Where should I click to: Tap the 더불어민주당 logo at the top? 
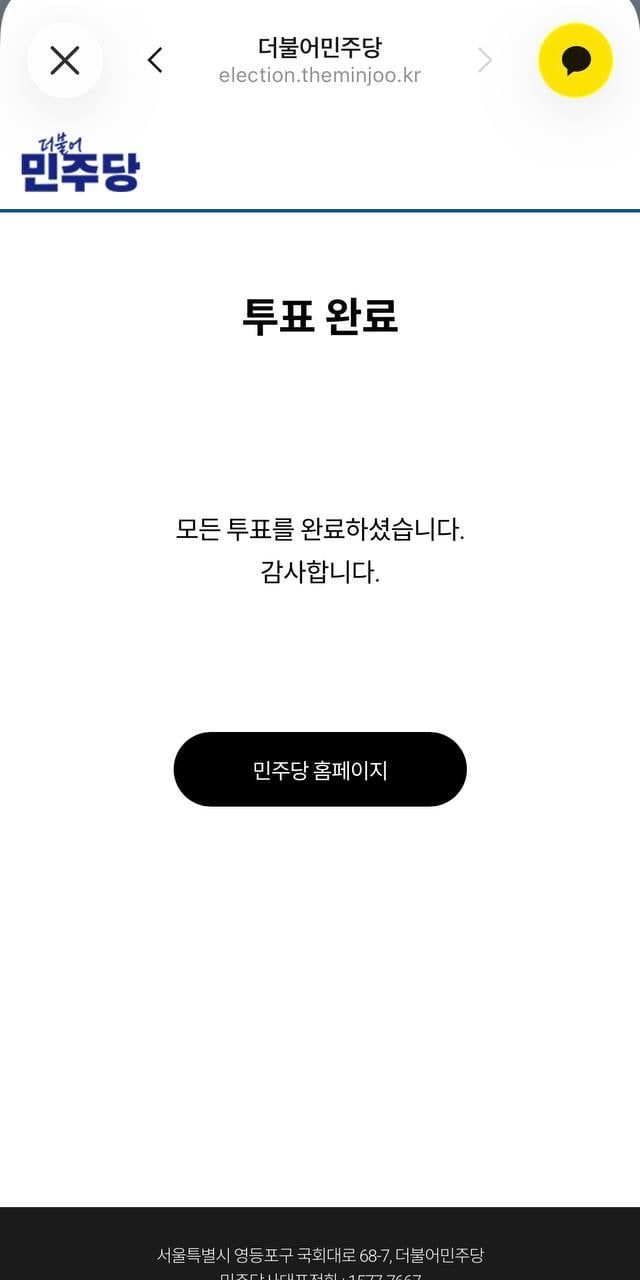click(80, 164)
